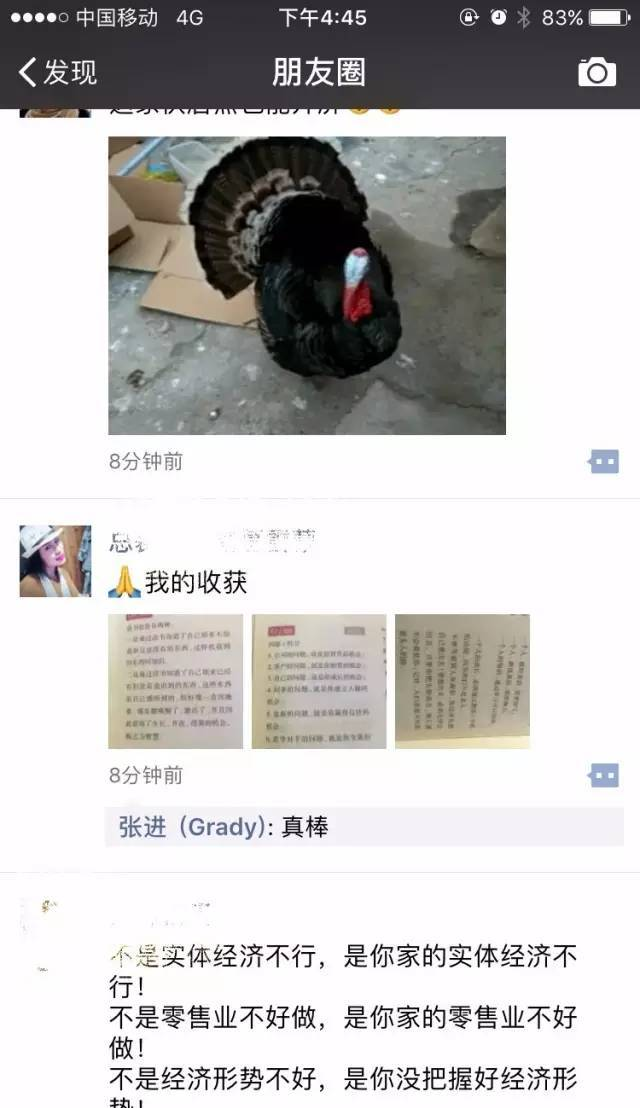Screen dimensions: 640x1108
Task: Open 张进 (Grady)'s profile from comment
Action: point(191,827)
